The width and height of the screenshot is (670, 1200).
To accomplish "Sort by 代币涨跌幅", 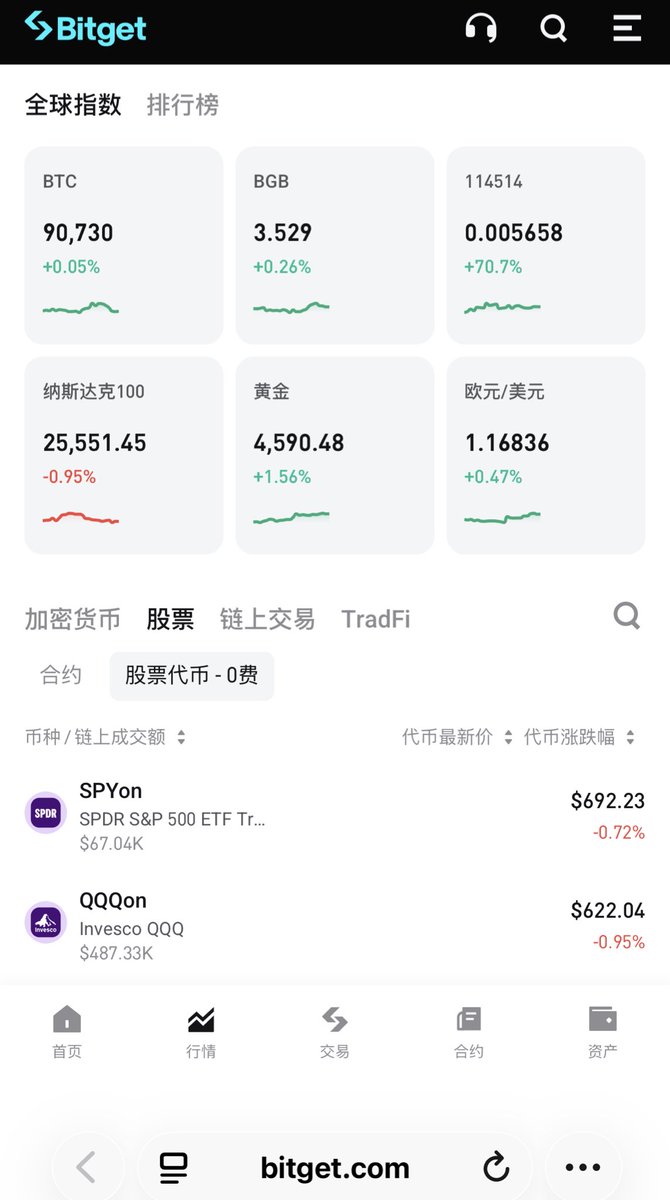I will [x=579, y=737].
